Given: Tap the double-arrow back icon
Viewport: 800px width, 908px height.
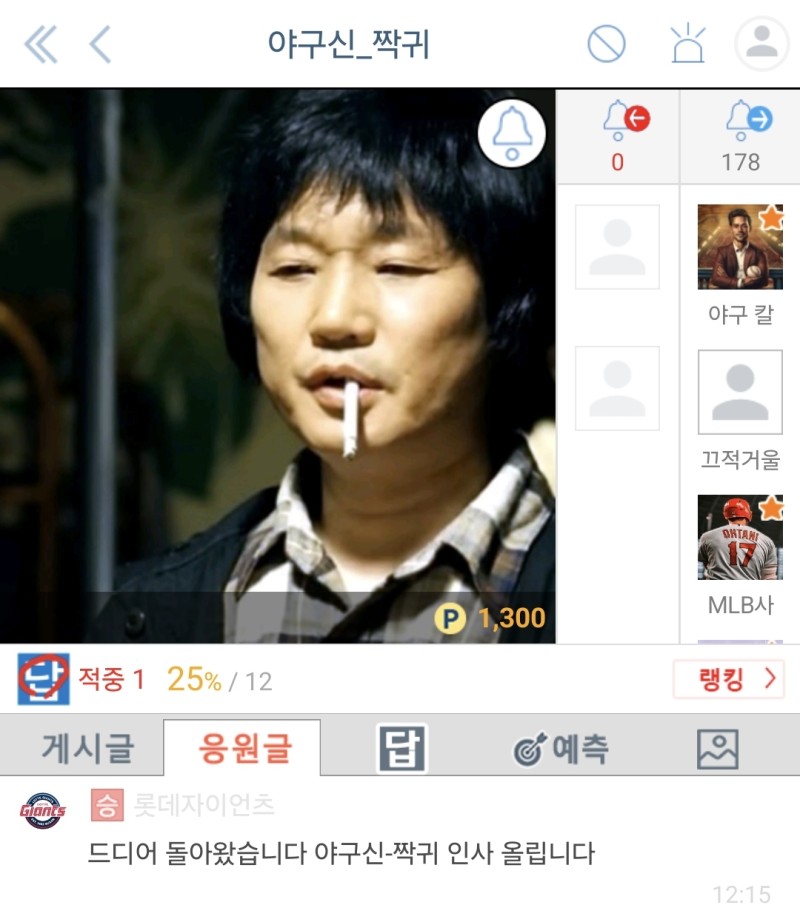Looking at the screenshot, I should [x=41, y=44].
